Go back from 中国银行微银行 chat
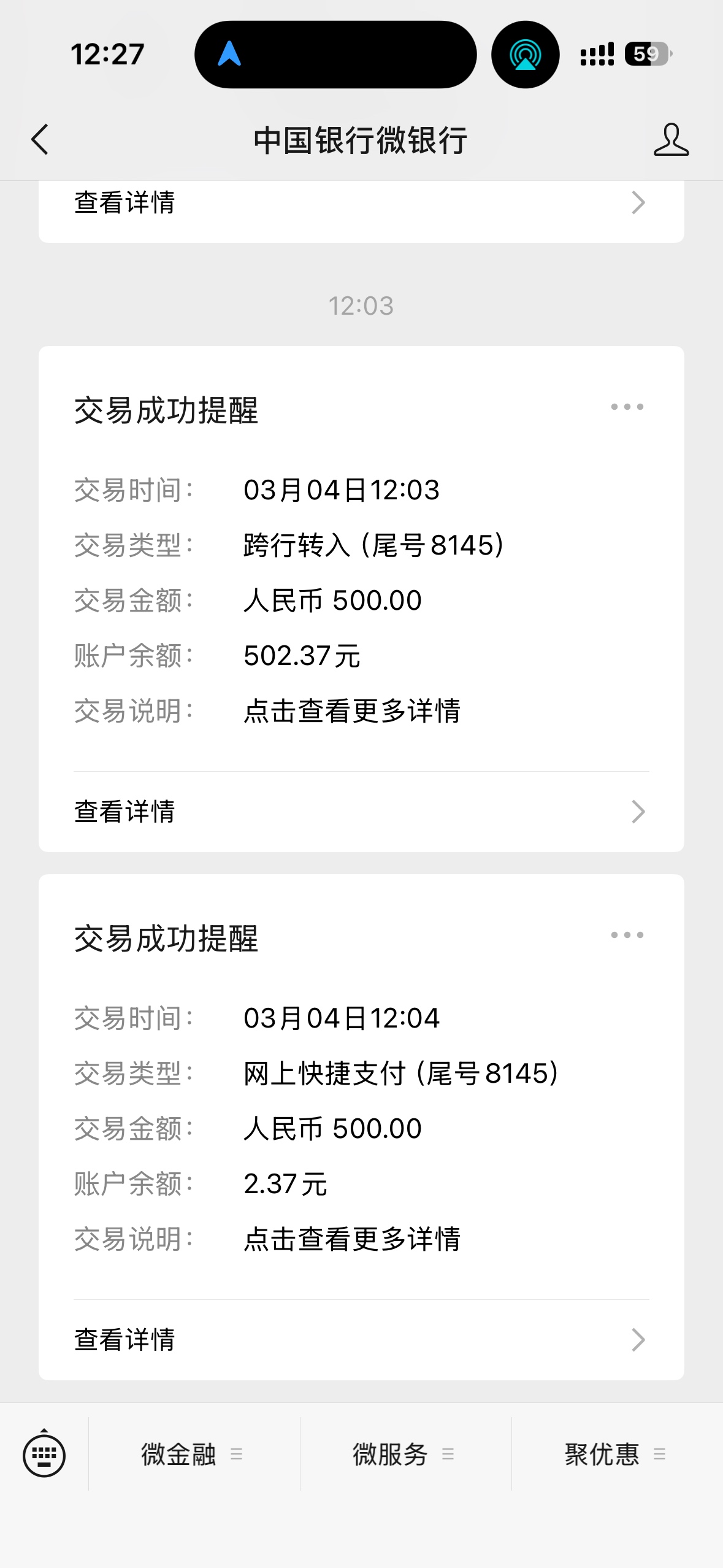The image size is (723, 1568). [40, 140]
